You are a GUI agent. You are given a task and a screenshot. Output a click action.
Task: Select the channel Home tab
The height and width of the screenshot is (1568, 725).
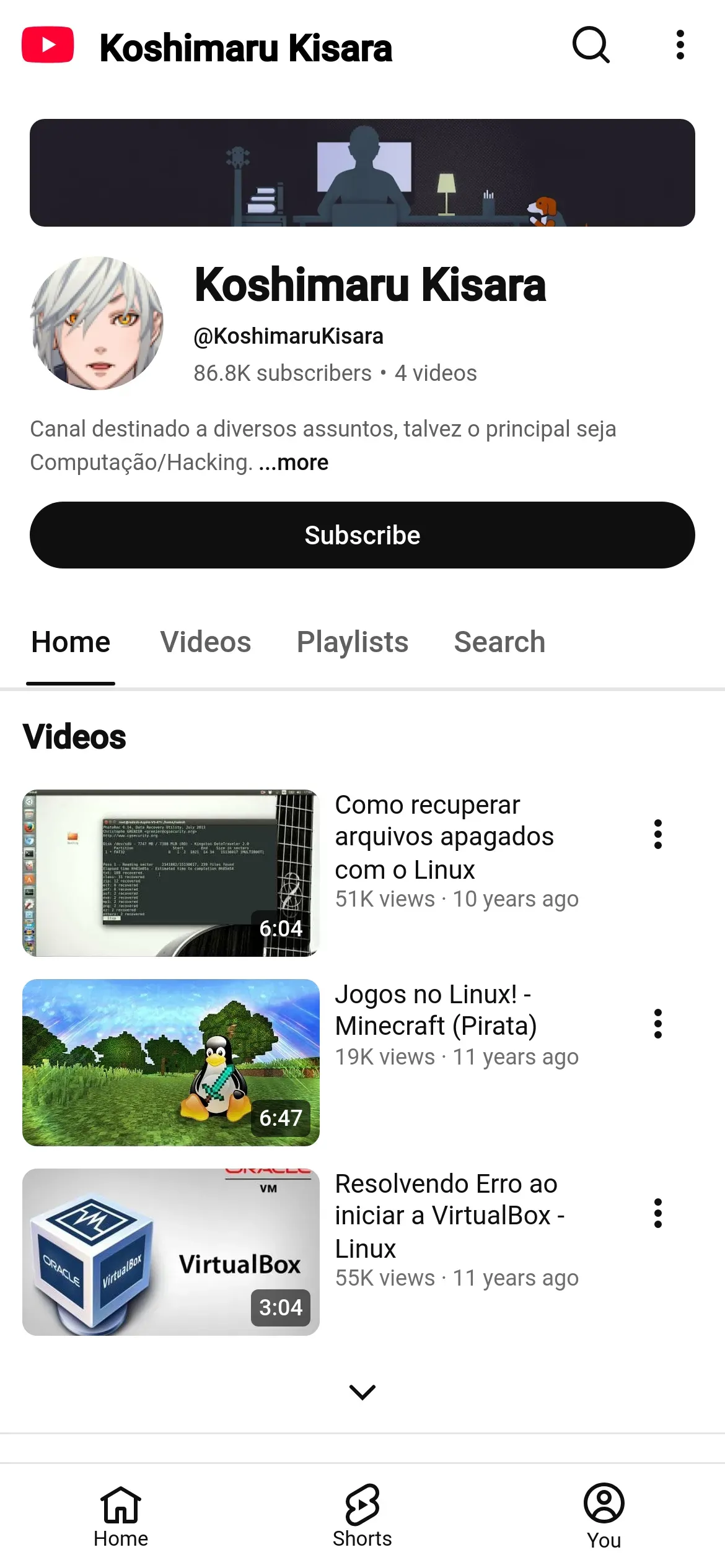coord(71,642)
